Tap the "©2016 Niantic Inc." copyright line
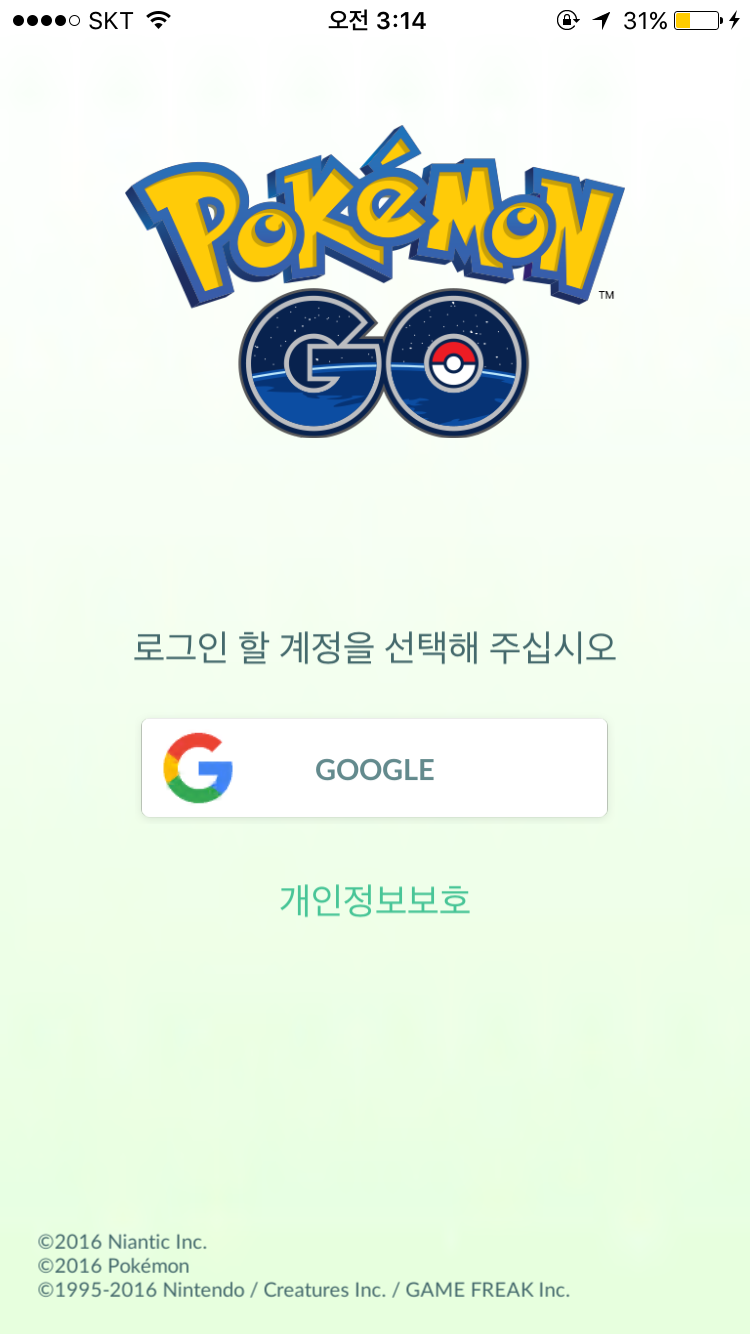This screenshot has width=750, height=1334. [x=122, y=1241]
